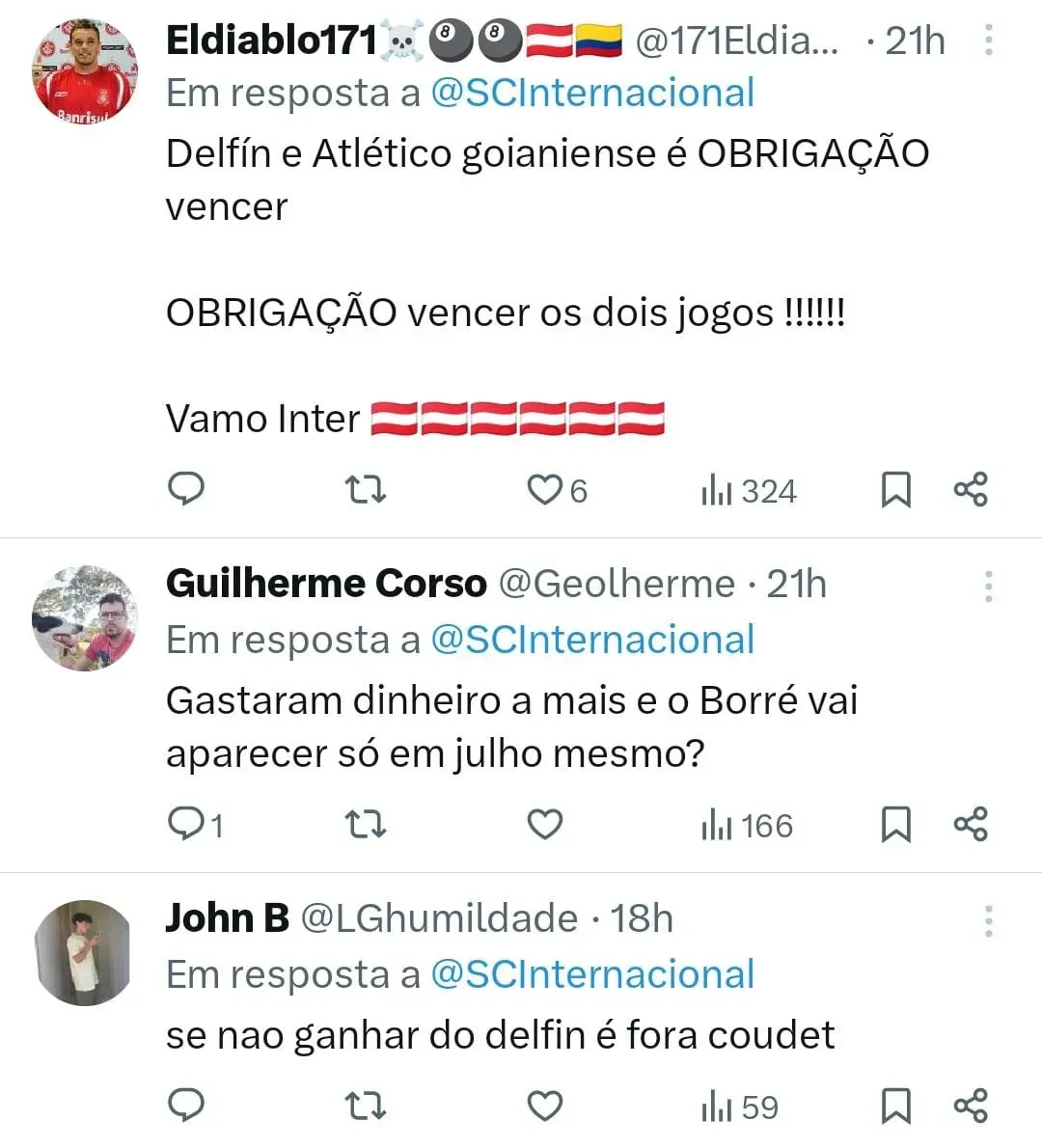View Guilherme Corso's profile avatar
The width and height of the screenshot is (1042, 1148).
tap(85, 618)
